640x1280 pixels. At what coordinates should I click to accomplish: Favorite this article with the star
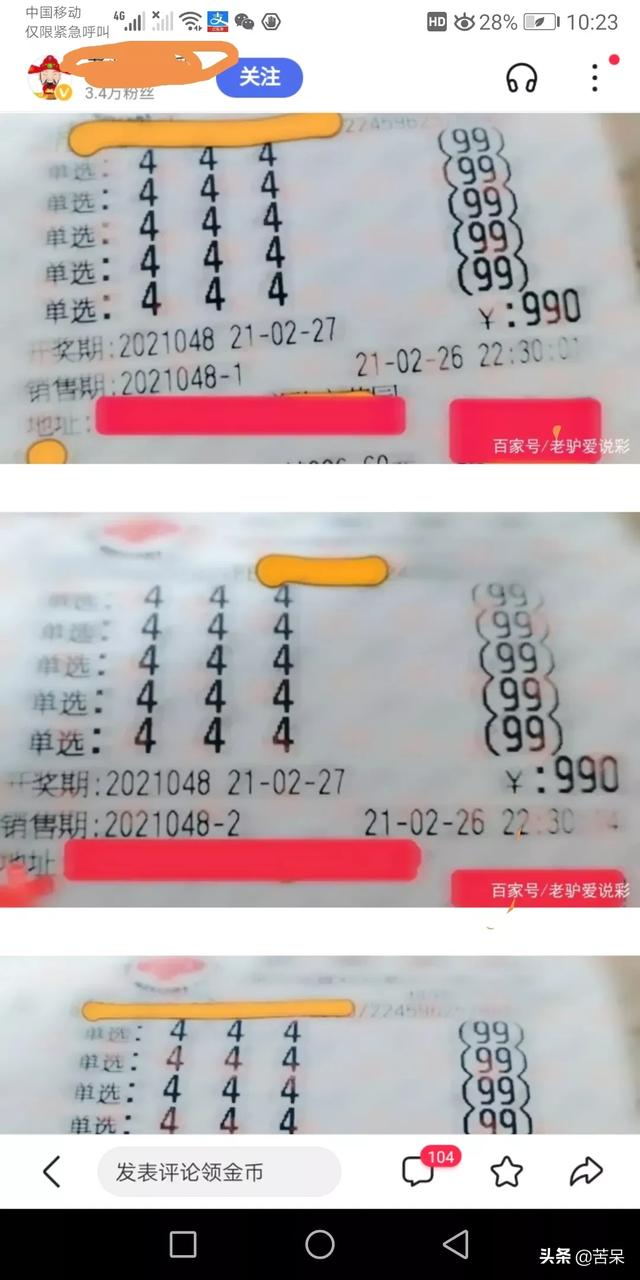506,1171
